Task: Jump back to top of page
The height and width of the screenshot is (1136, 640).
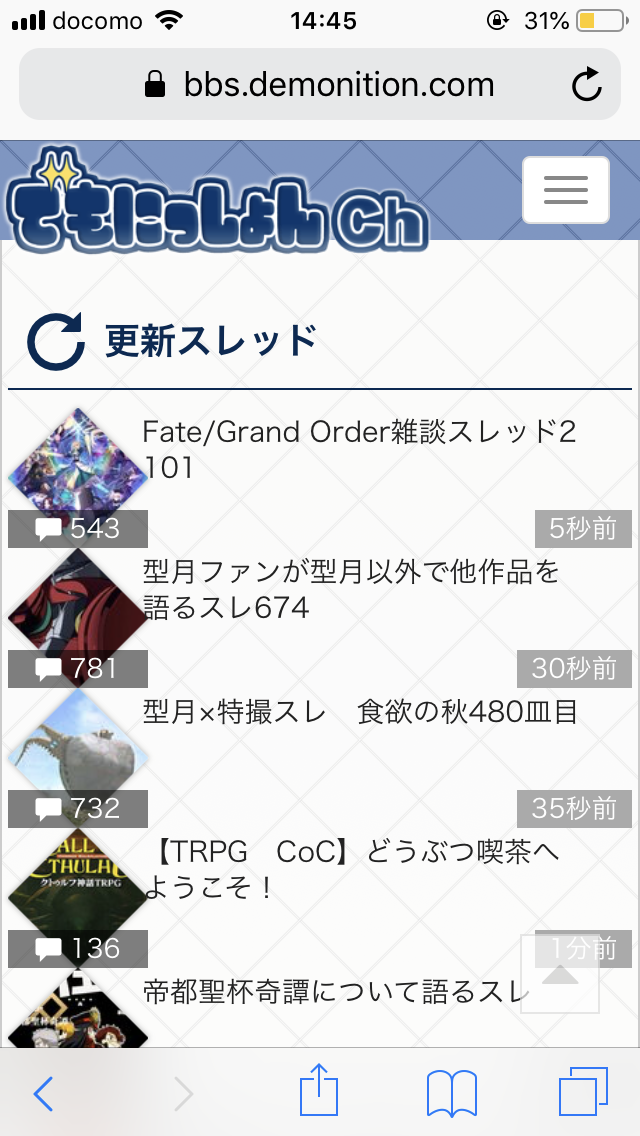Action: [560, 974]
